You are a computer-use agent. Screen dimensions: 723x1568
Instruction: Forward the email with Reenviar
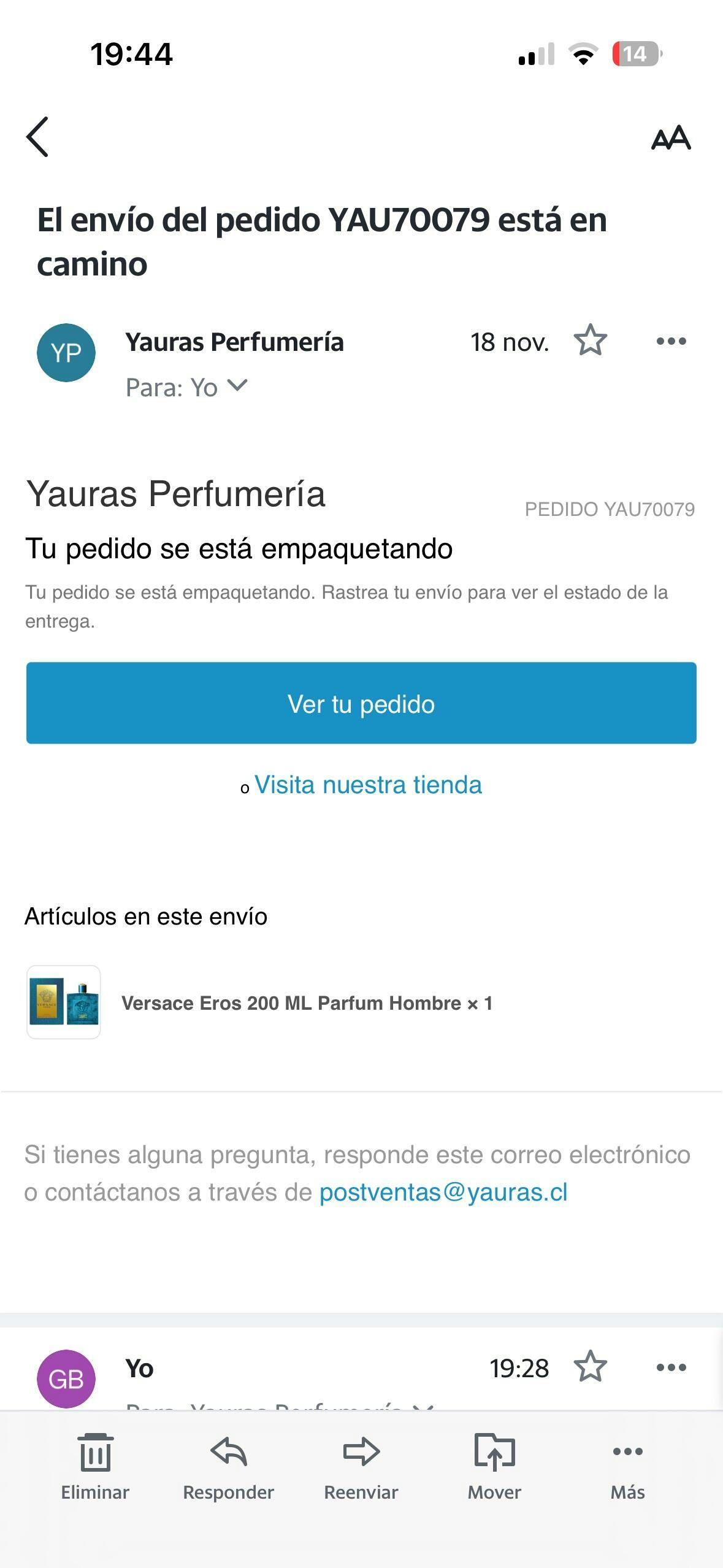coord(361,1466)
